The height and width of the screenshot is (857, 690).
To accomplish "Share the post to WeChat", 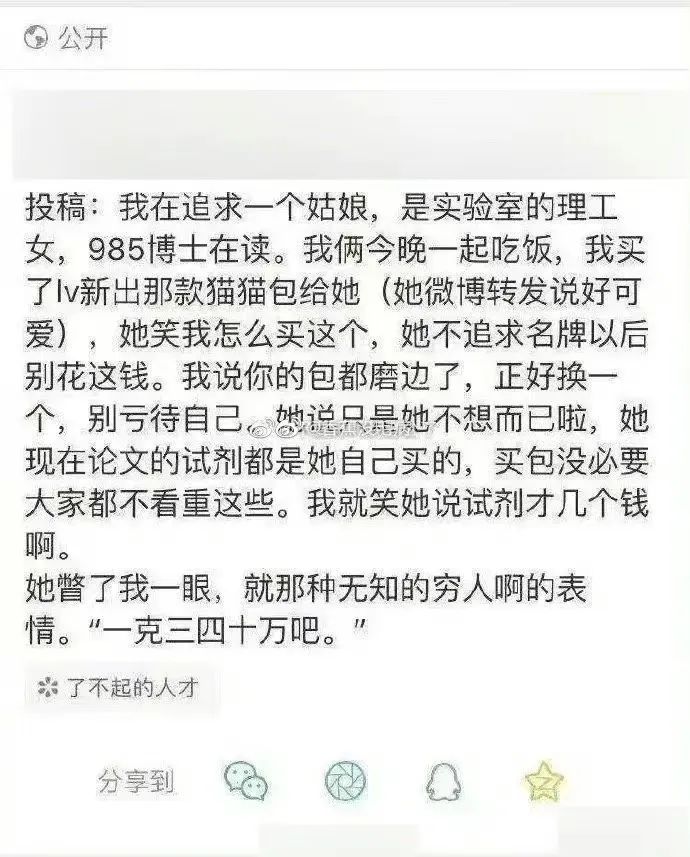I will (246, 781).
